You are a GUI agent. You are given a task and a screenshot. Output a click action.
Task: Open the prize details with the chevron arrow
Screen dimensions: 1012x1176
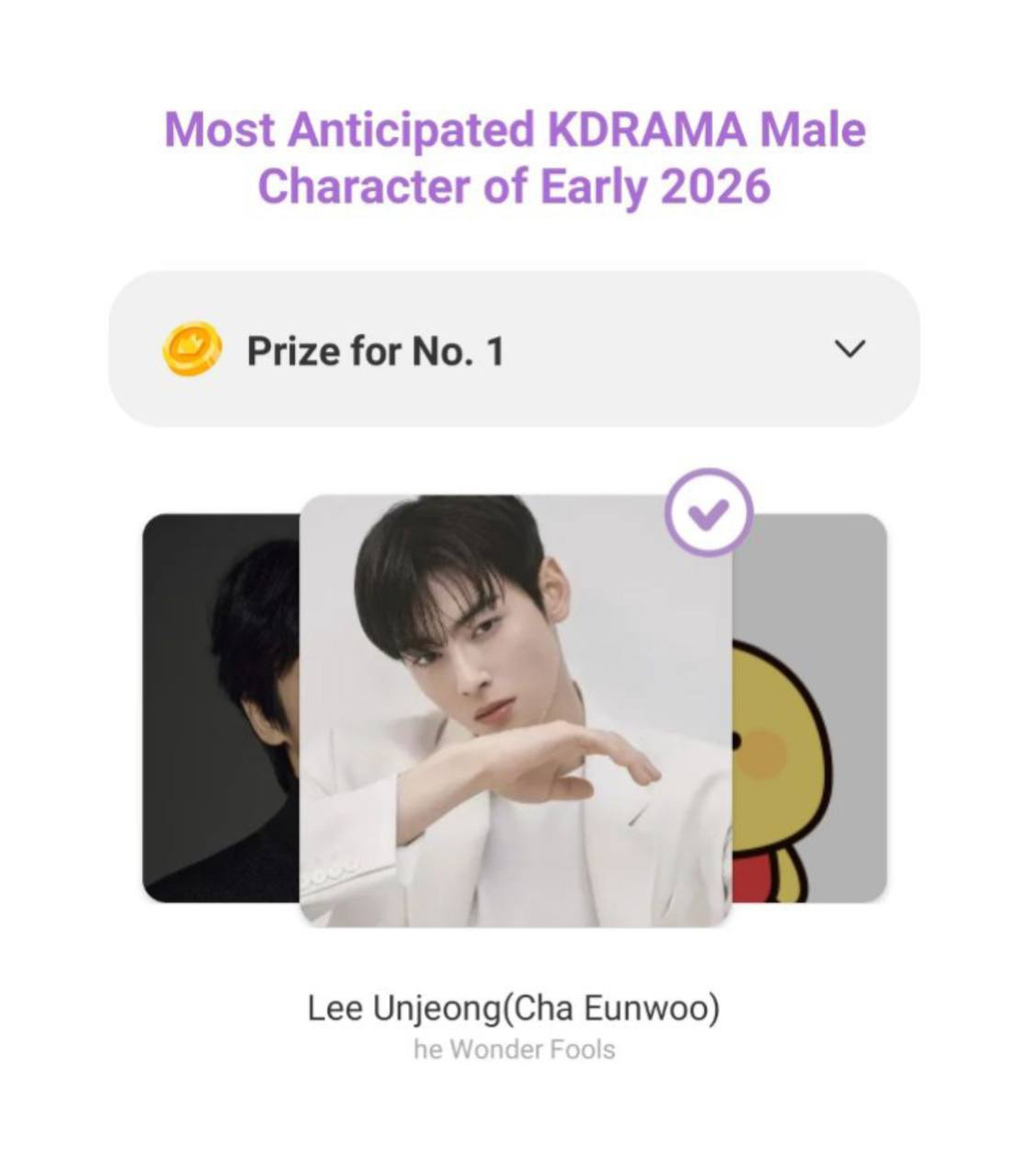click(851, 349)
